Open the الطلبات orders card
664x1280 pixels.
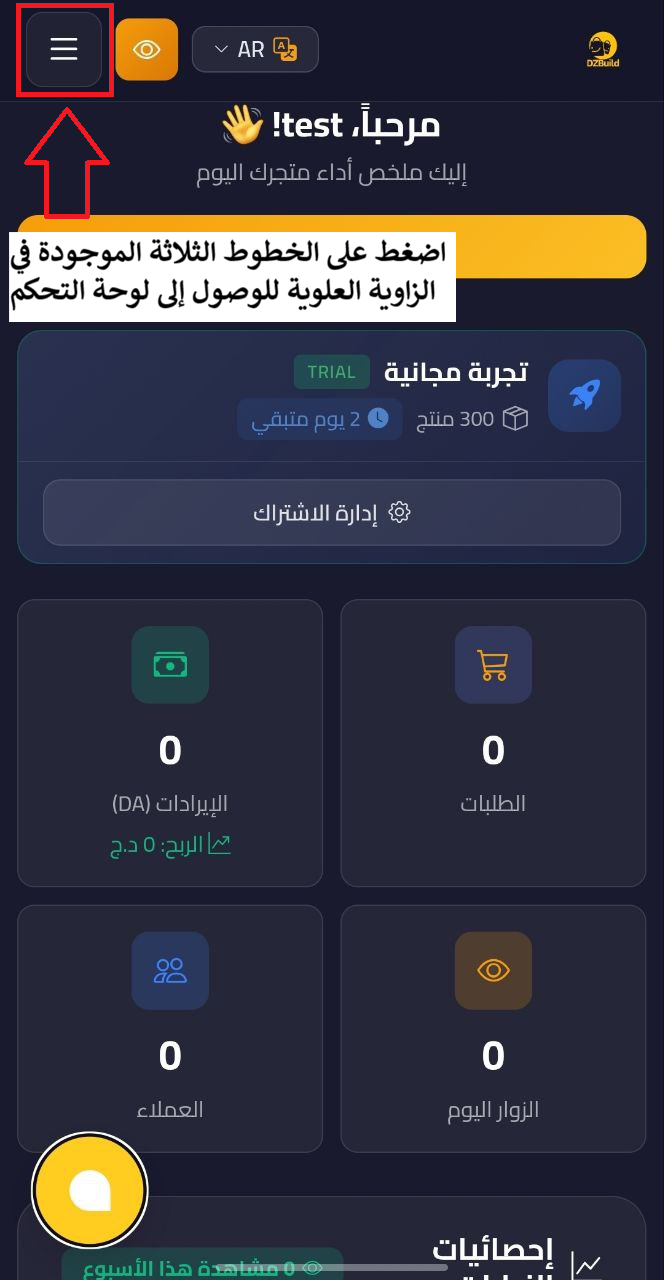coord(493,742)
